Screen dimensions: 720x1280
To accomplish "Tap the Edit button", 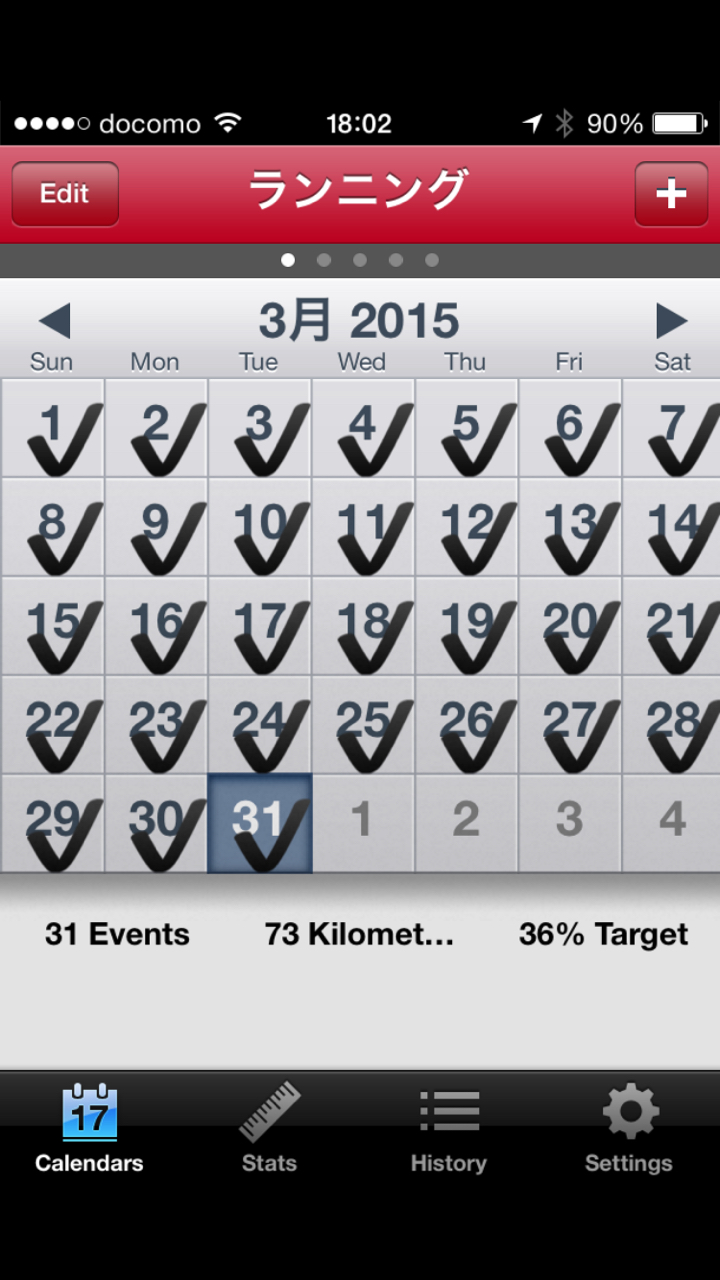I will click(65, 194).
